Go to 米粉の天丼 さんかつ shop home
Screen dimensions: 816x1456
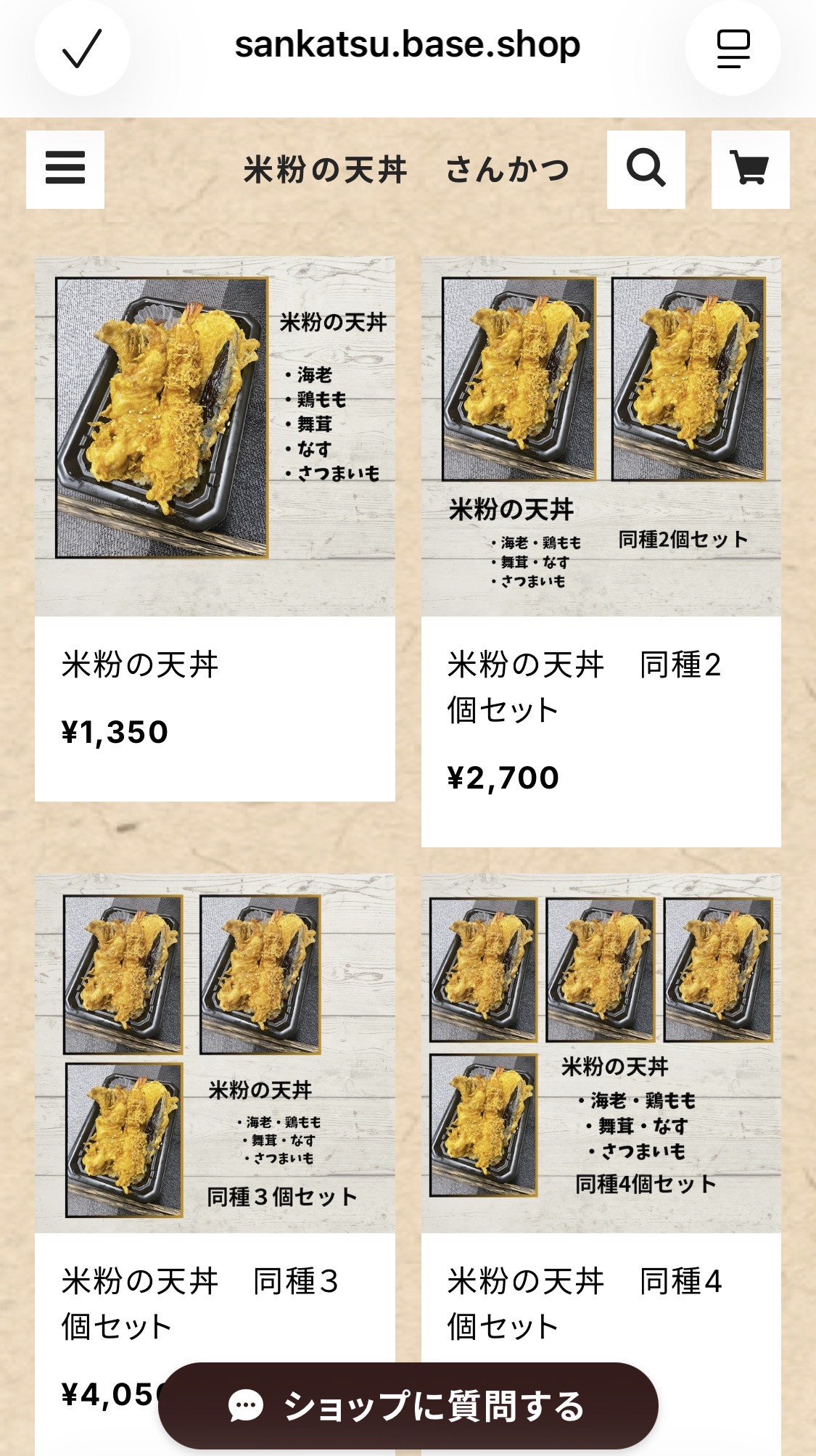click(x=406, y=170)
